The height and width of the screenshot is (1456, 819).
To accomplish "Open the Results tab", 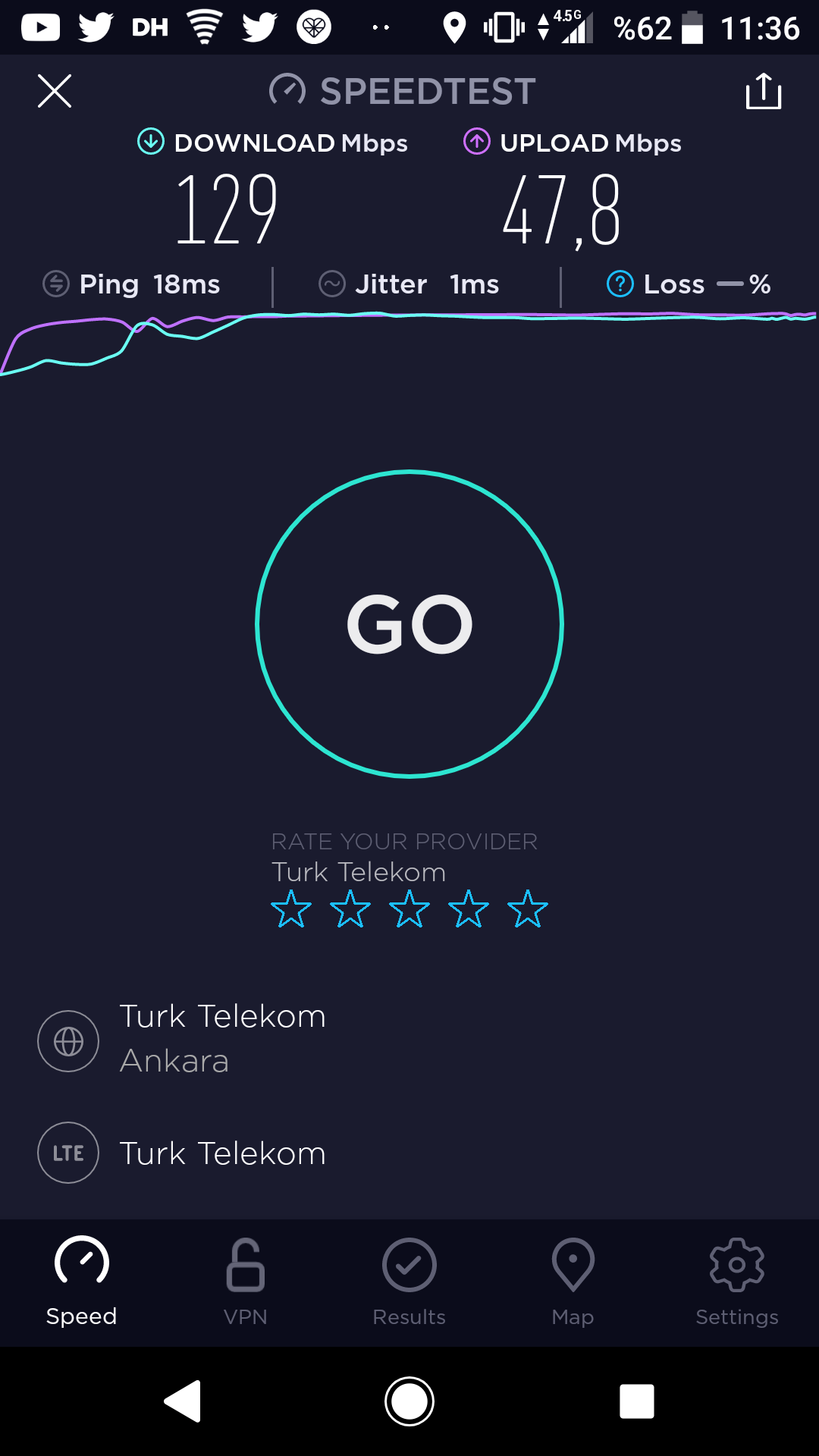I will [x=409, y=1282].
